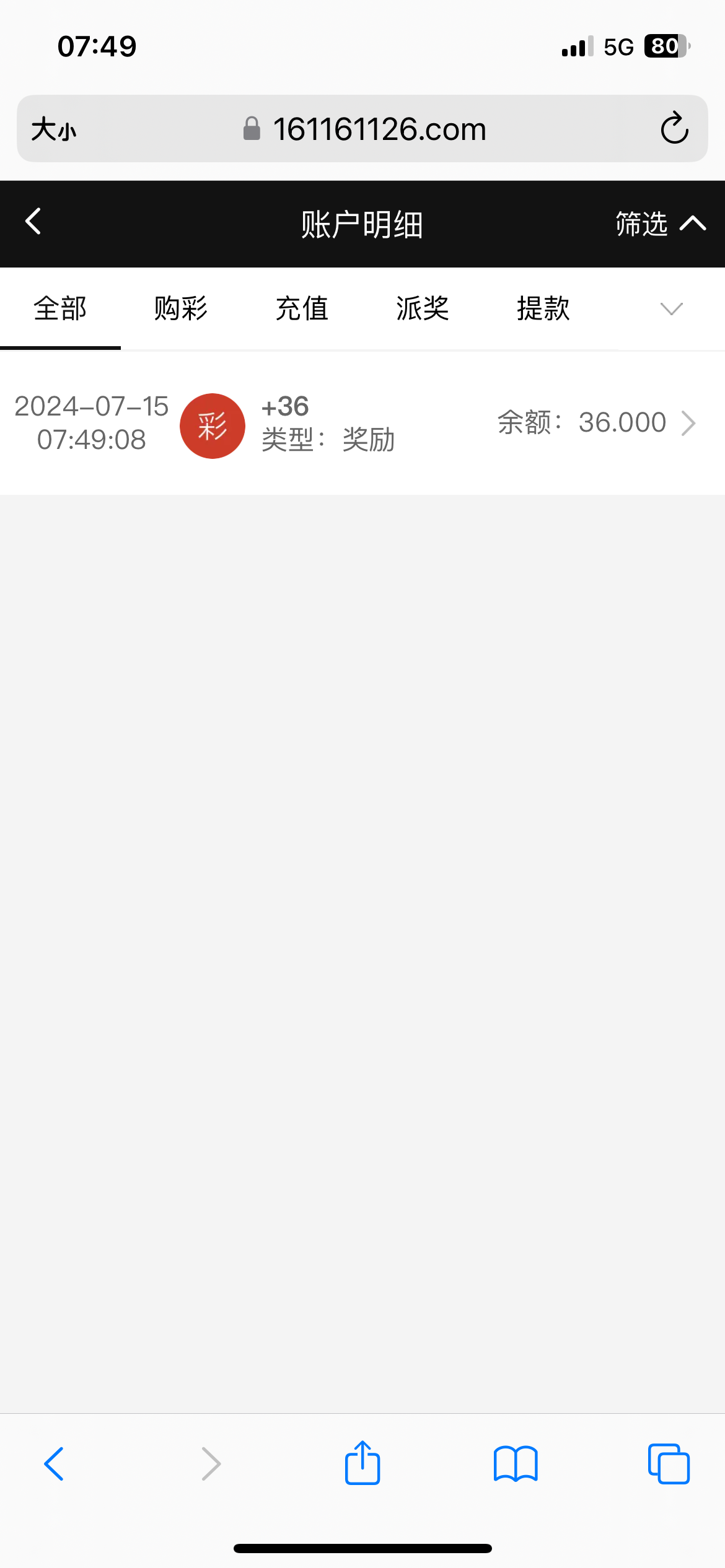Open the 筛选 filter panel

tap(659, 224)
